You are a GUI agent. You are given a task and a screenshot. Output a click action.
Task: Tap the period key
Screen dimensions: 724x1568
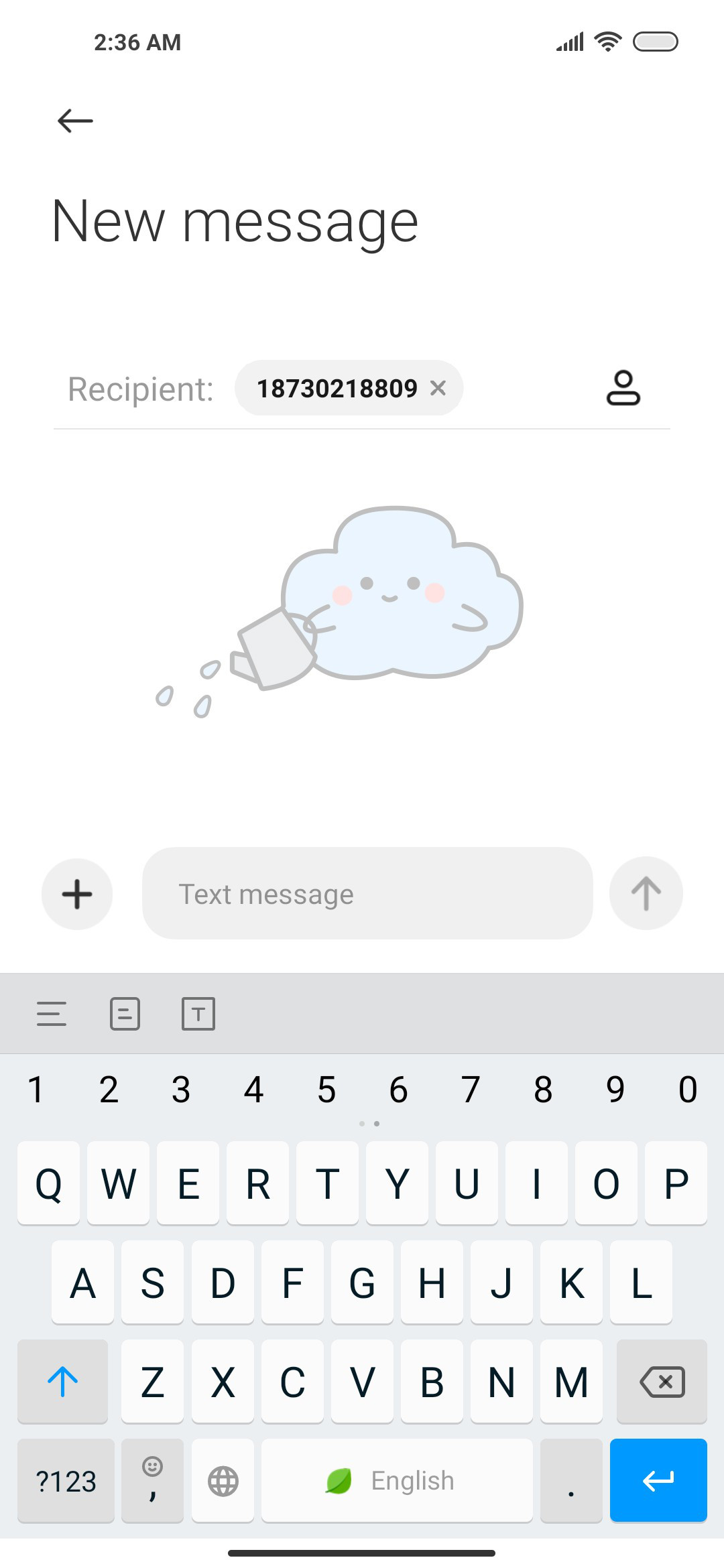(x=571, y=1481)
